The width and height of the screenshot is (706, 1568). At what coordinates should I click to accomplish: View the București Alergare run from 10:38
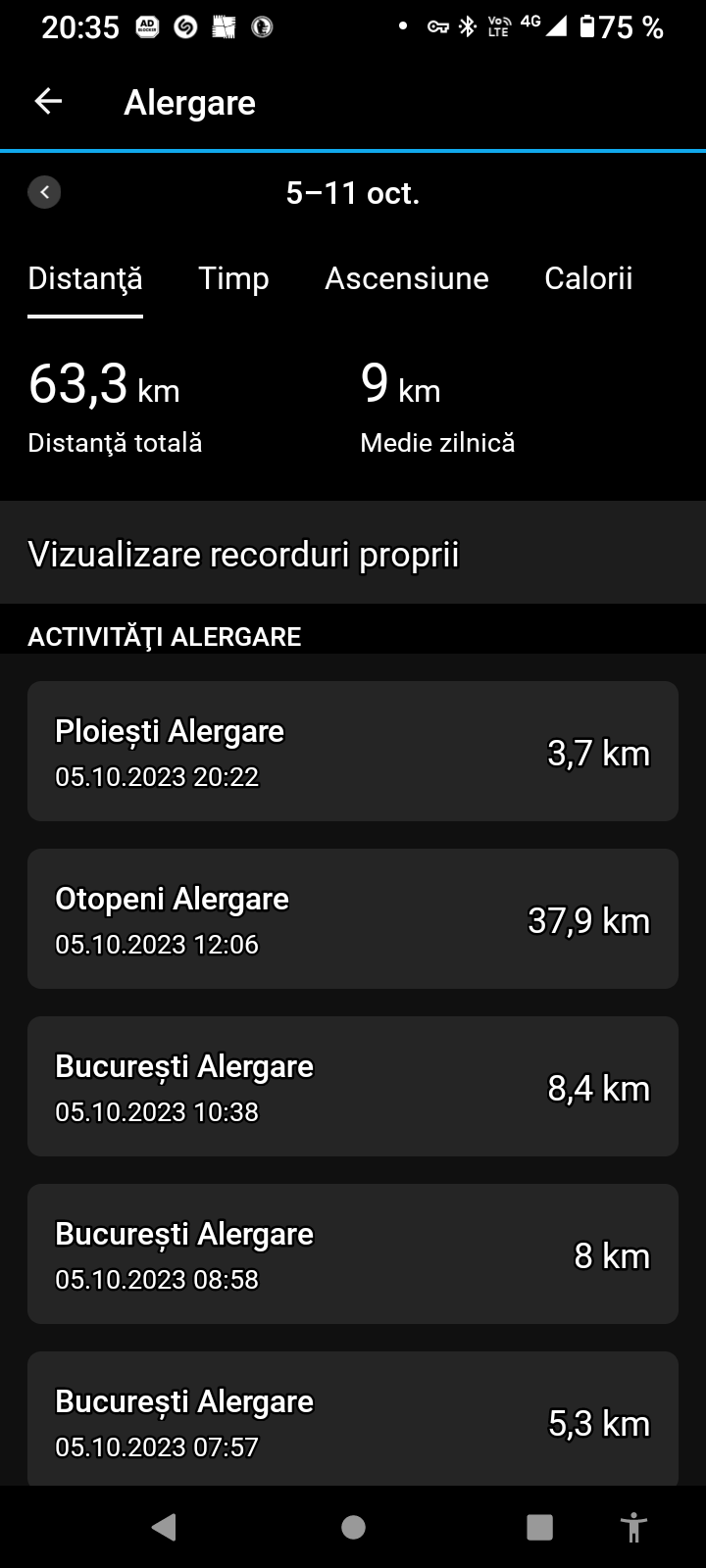pos(353,1087)
